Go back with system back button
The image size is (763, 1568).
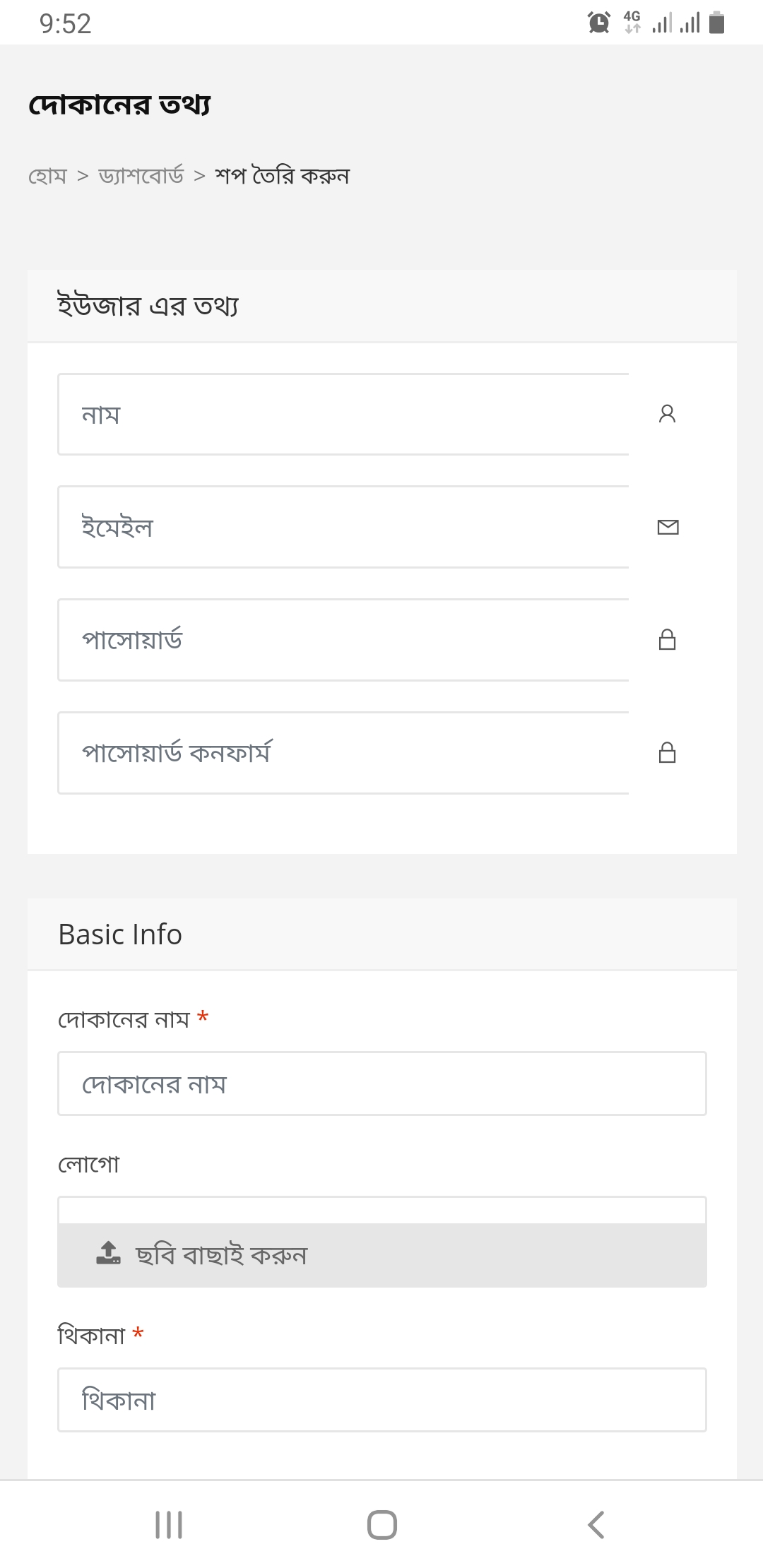coord(596,1524)
